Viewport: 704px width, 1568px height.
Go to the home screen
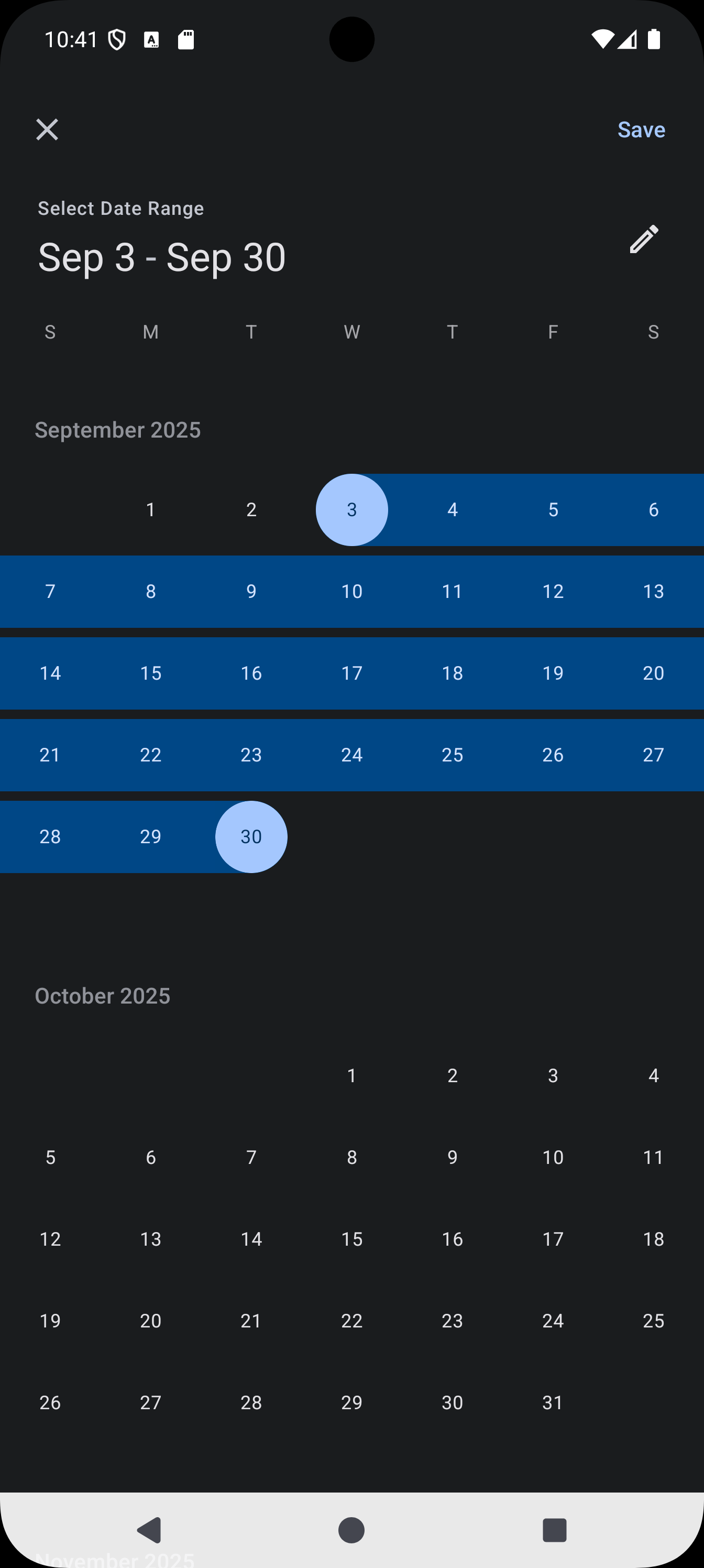tap(351, 1530)
